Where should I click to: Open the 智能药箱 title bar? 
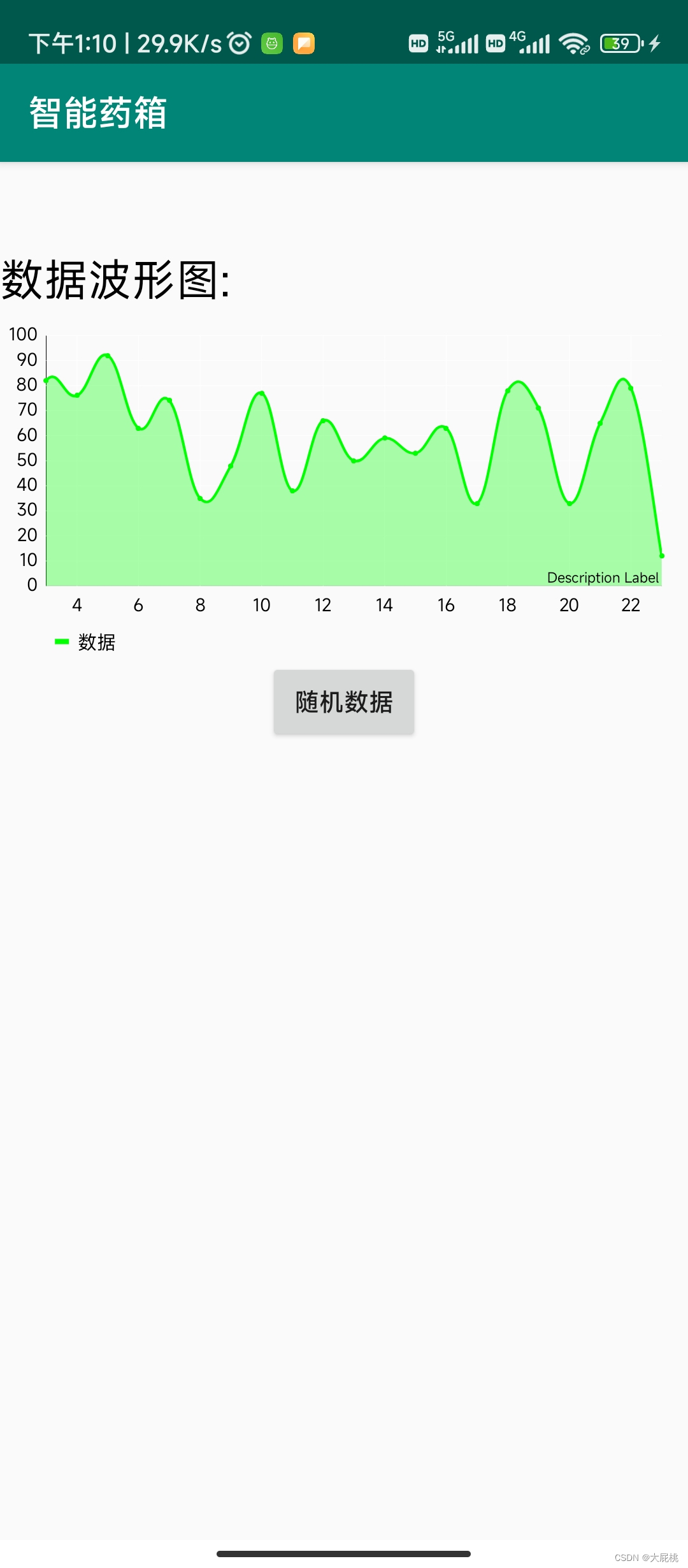pyautogui.click(x=97, y=114)
